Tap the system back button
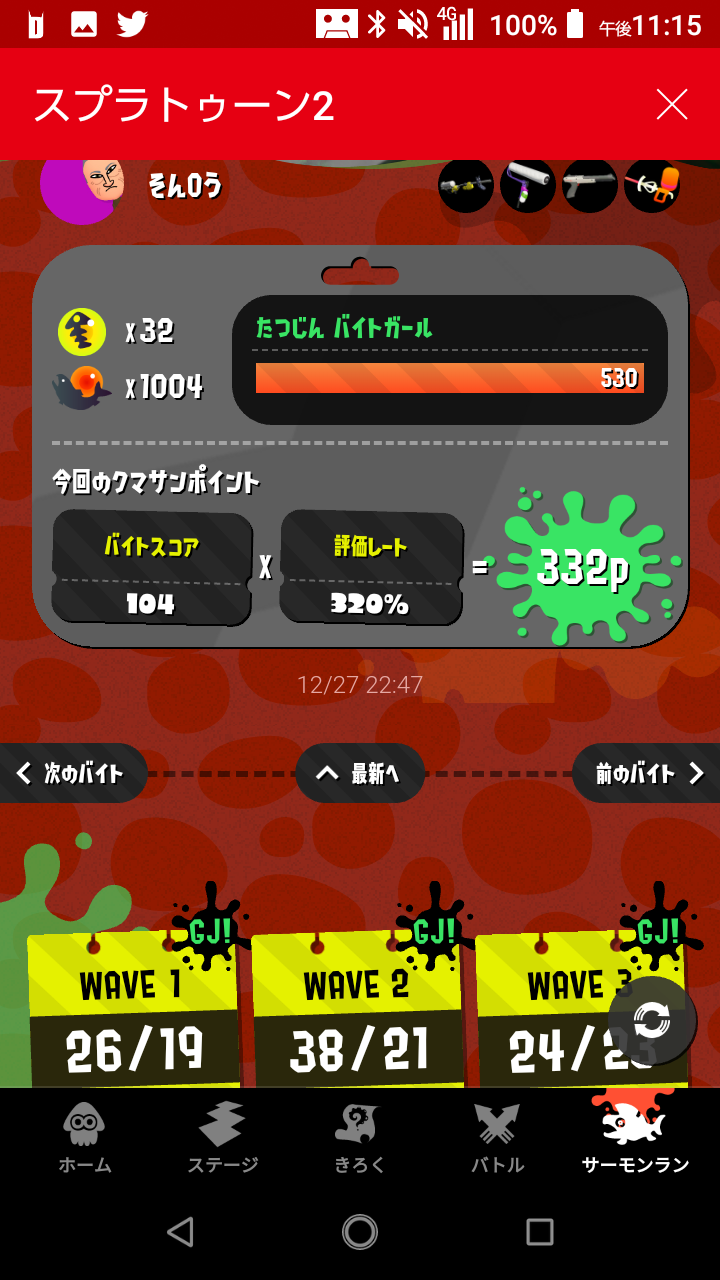Screen dimensions: 720x1280 click(x=180, y=1232)
